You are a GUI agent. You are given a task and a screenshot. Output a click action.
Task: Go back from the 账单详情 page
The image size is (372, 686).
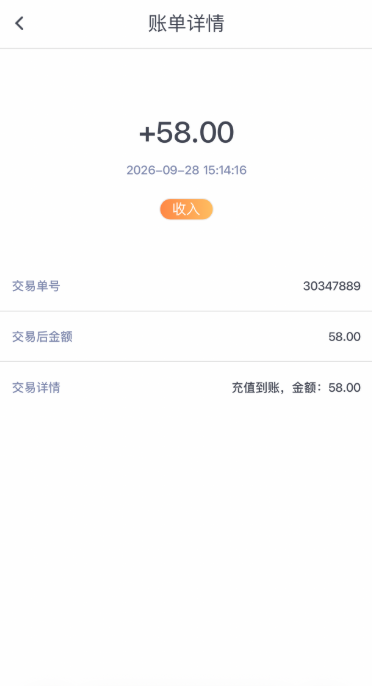point(19,23)
